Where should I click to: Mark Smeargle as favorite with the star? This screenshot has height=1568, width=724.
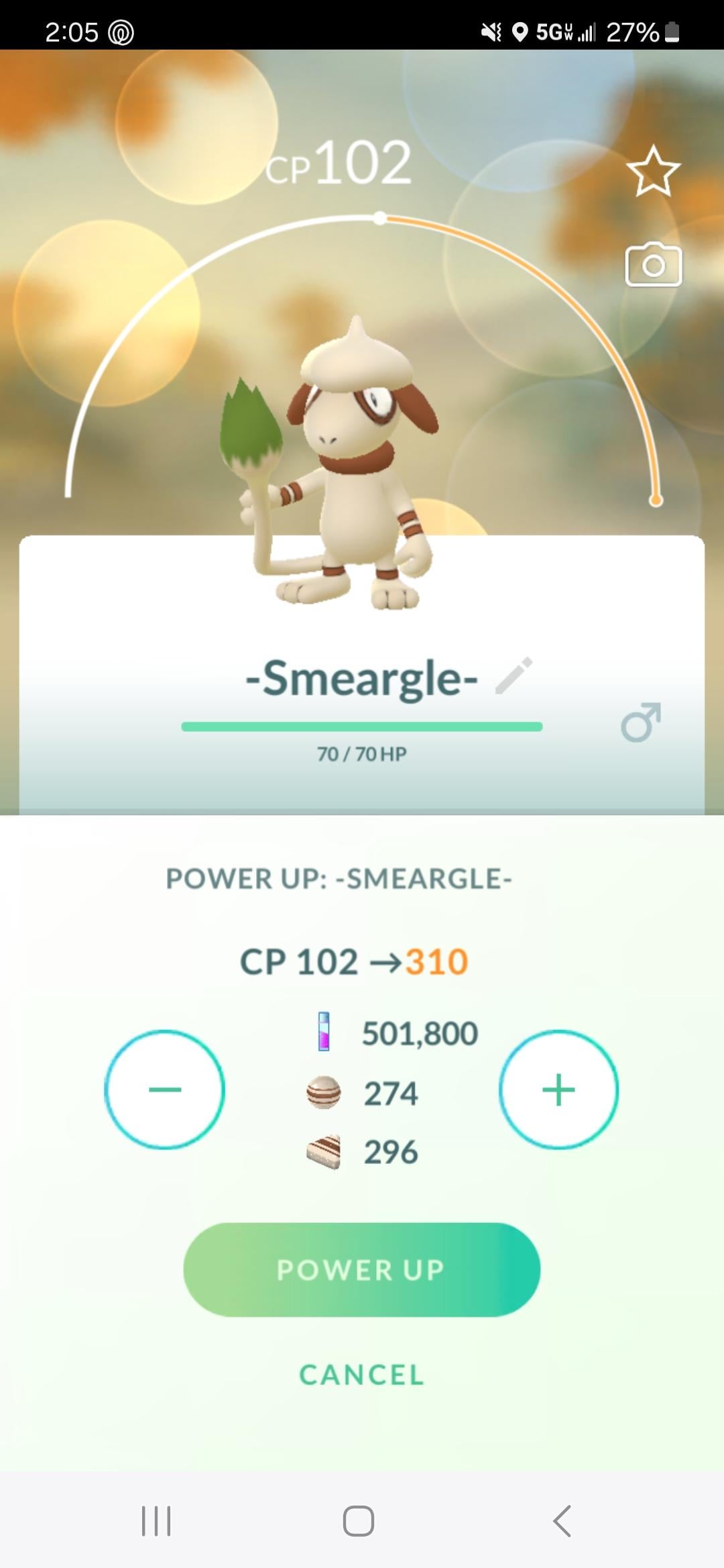tap(653, 172)
